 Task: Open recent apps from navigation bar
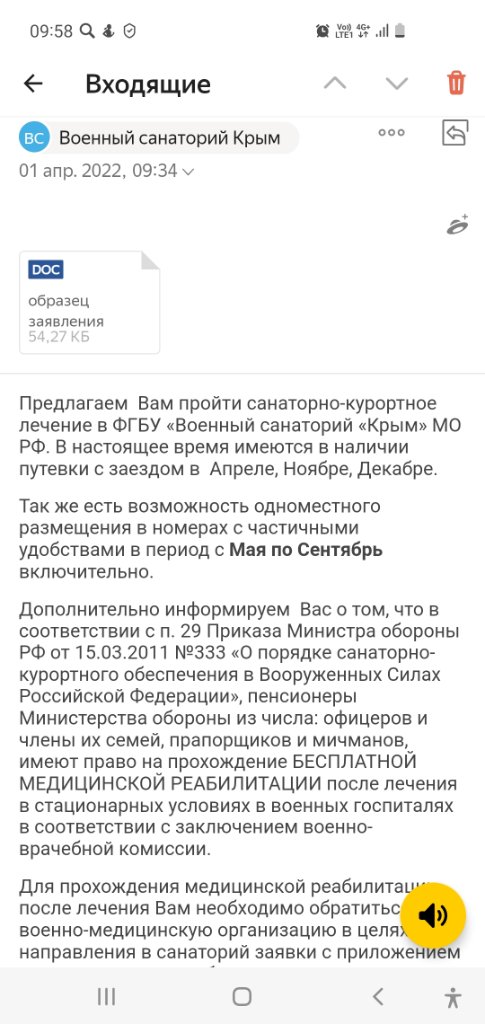(x=106, y=996)
